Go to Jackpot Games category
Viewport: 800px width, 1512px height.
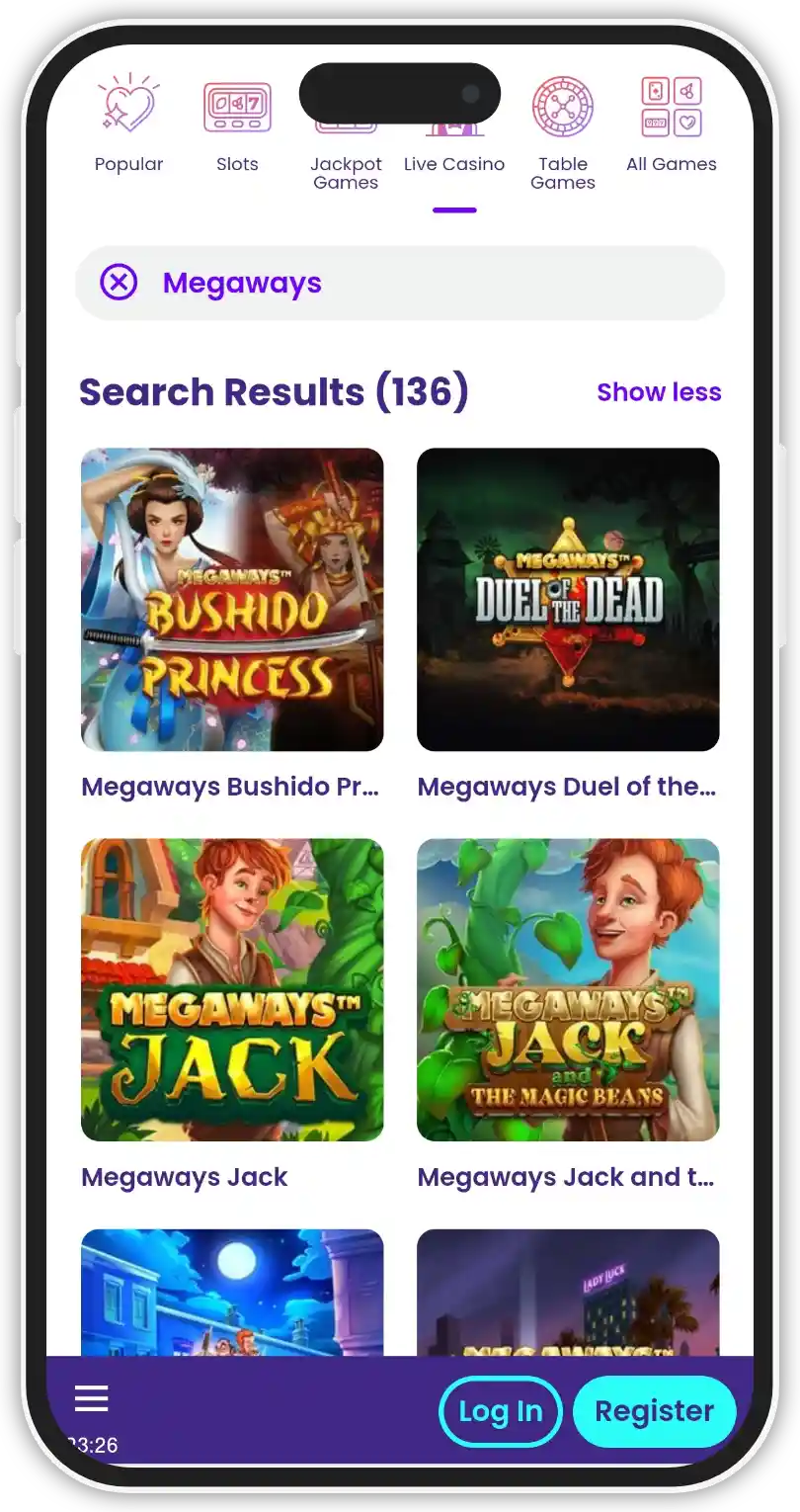[346, 170]
